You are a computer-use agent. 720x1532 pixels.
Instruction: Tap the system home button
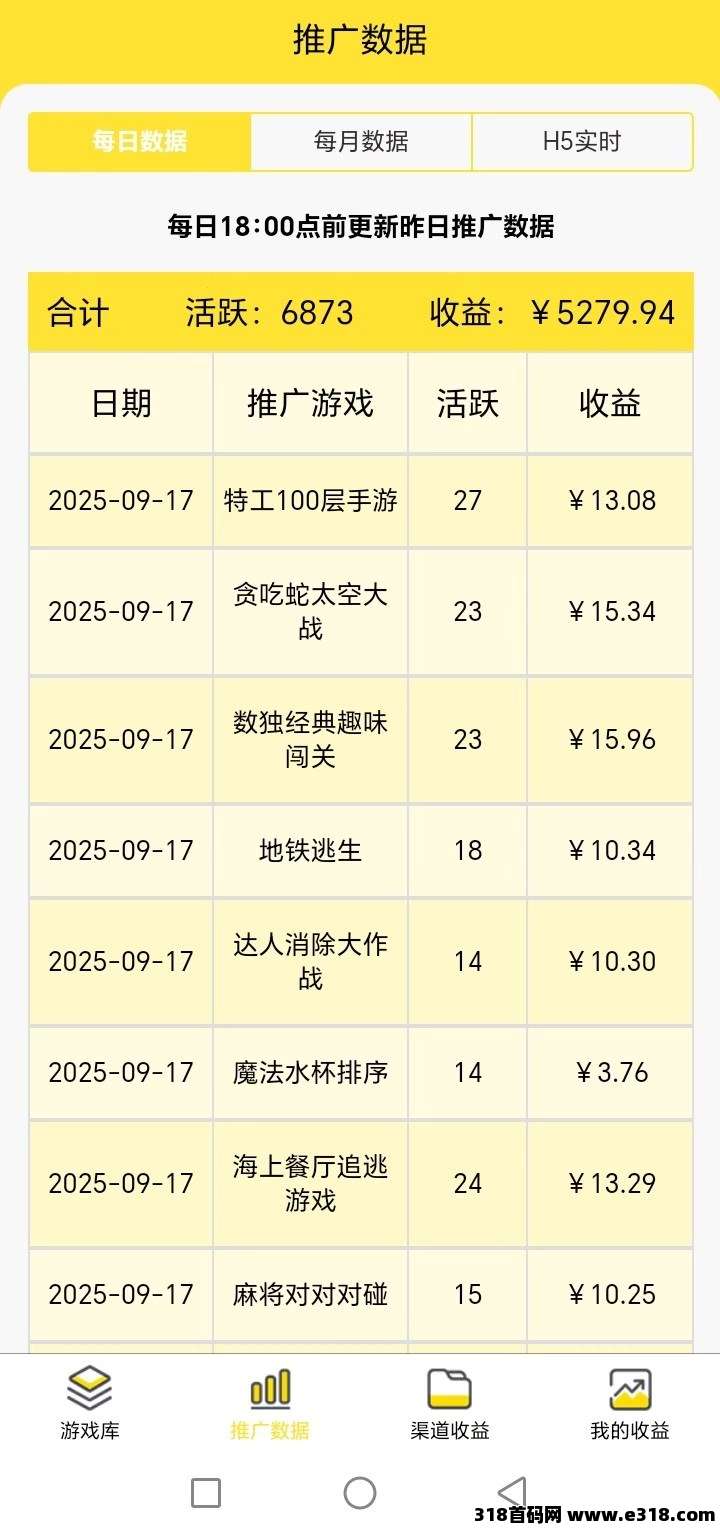(360, 1493)
